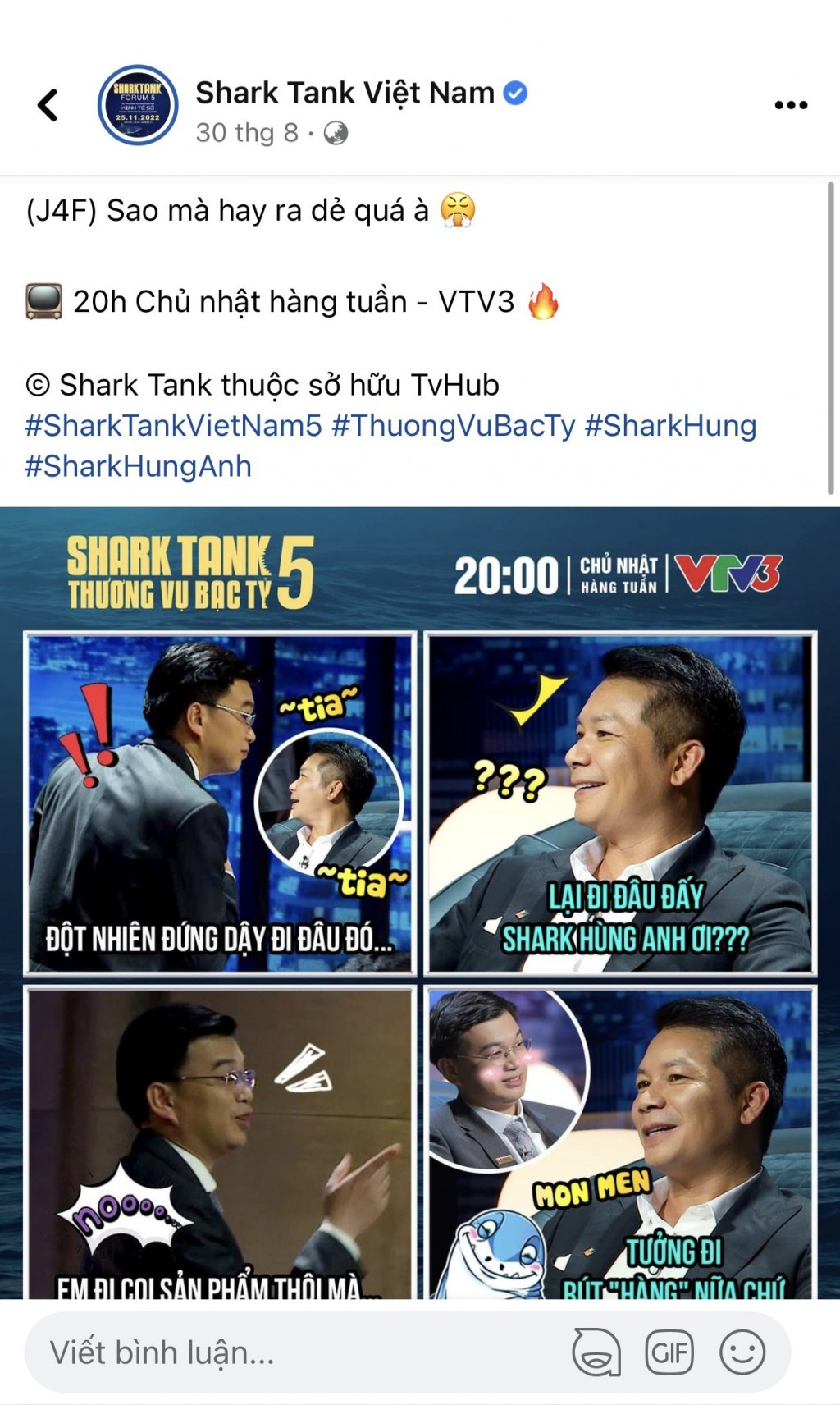Screen dimensions: 840x1405
Task: Open the Shark Tank meme photo full screen
Action: click(x=420, y=903)
